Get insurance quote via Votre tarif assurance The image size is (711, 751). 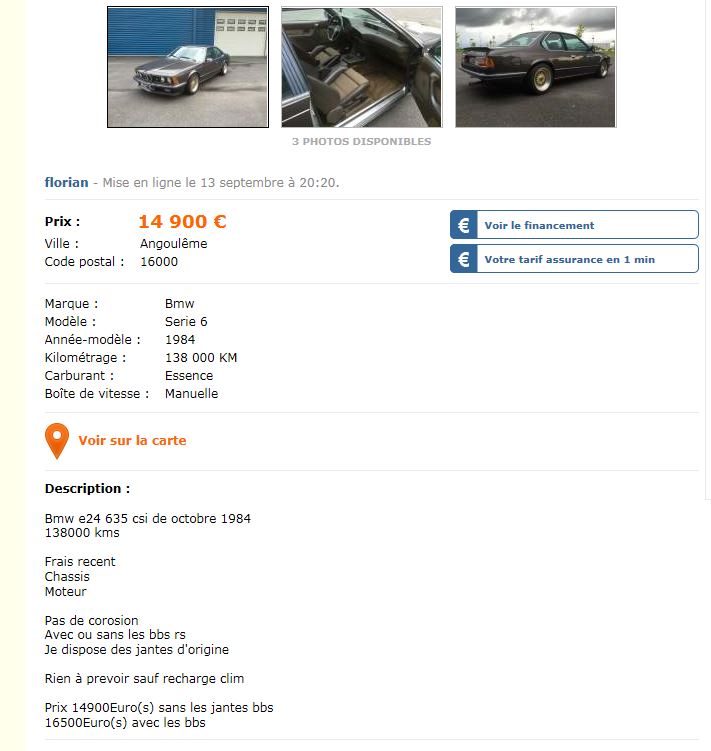[574, 259]
